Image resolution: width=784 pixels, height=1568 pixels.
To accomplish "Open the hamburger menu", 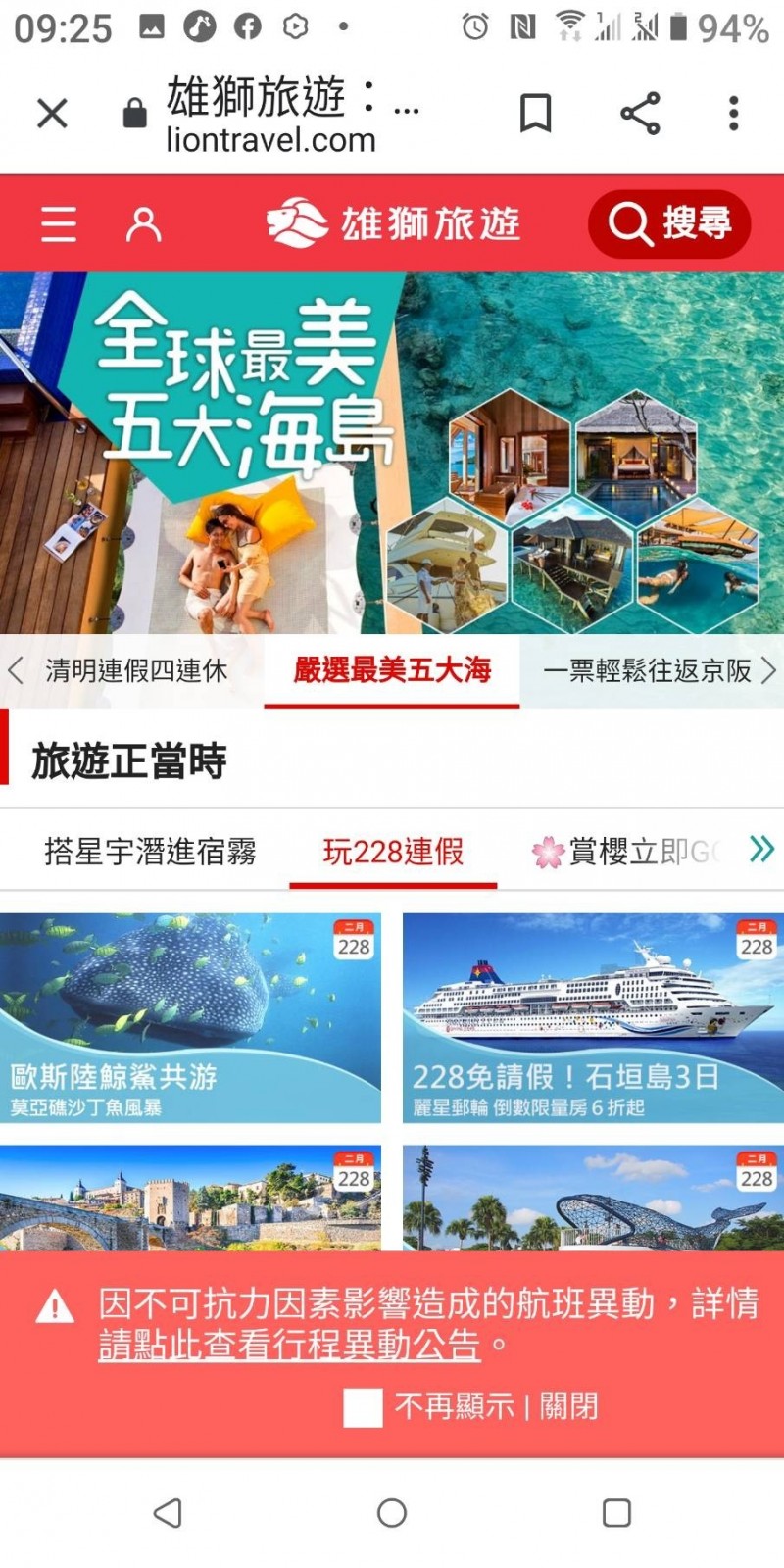I will (59, 223).
